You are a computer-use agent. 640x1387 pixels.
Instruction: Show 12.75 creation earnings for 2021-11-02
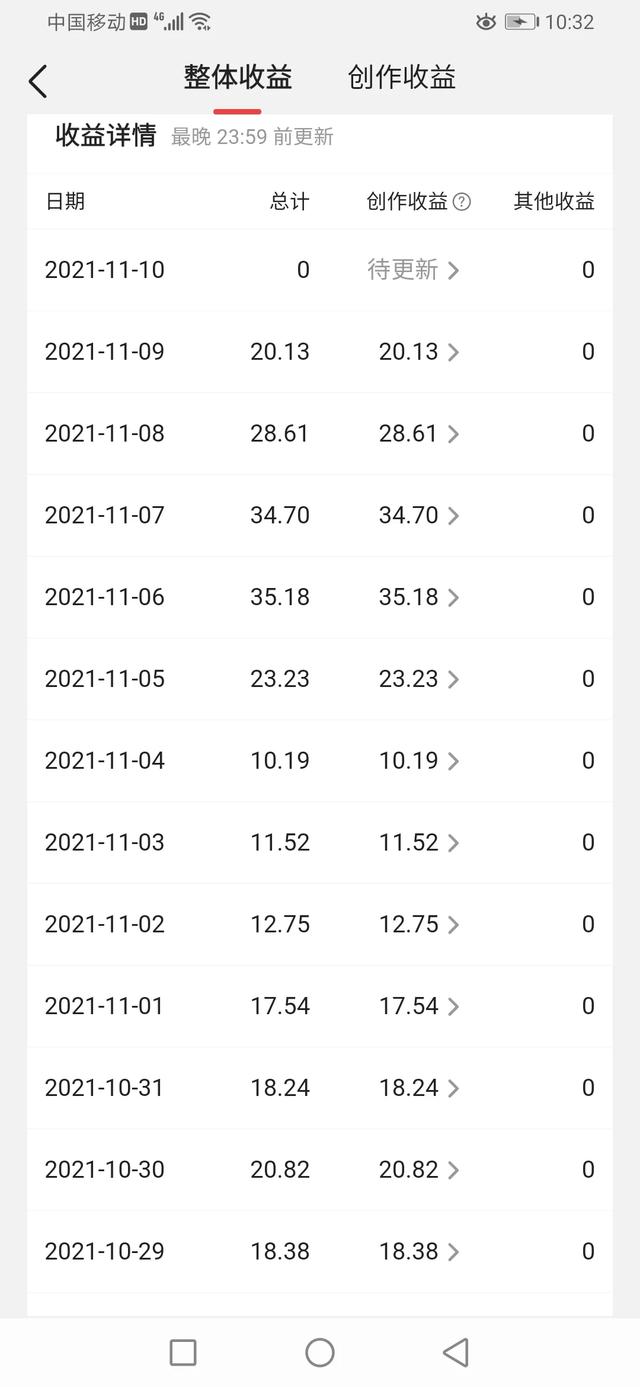pyautogui.click(x=418, y=925)
